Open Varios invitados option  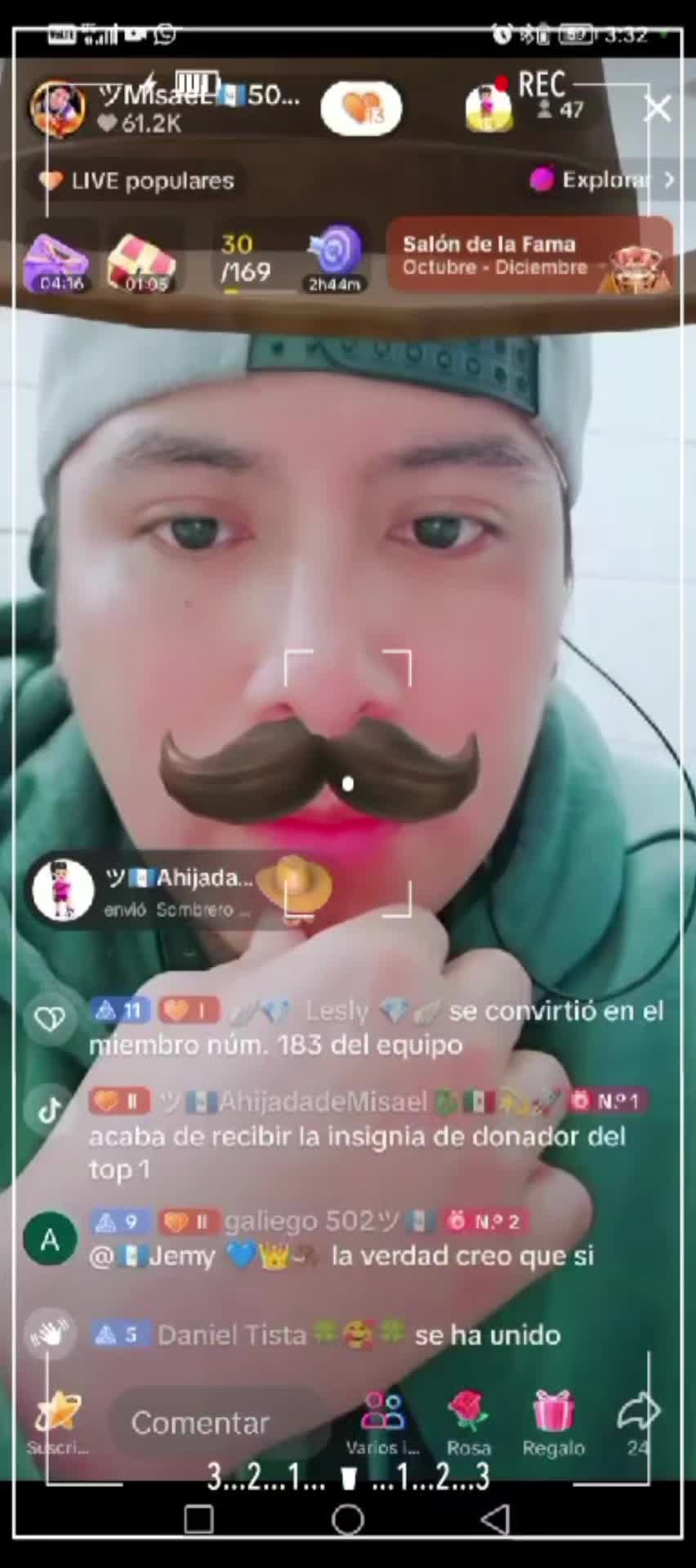[x=382, y=1422]
